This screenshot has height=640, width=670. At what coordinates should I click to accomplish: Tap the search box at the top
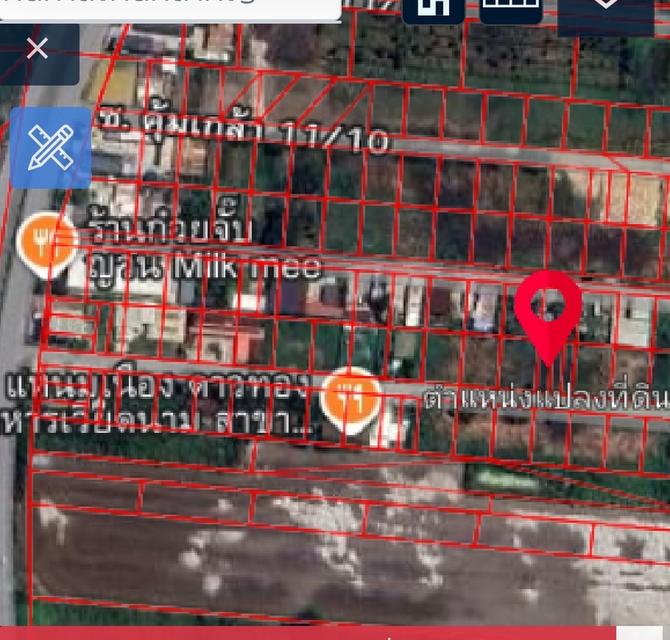coord(170,8)
